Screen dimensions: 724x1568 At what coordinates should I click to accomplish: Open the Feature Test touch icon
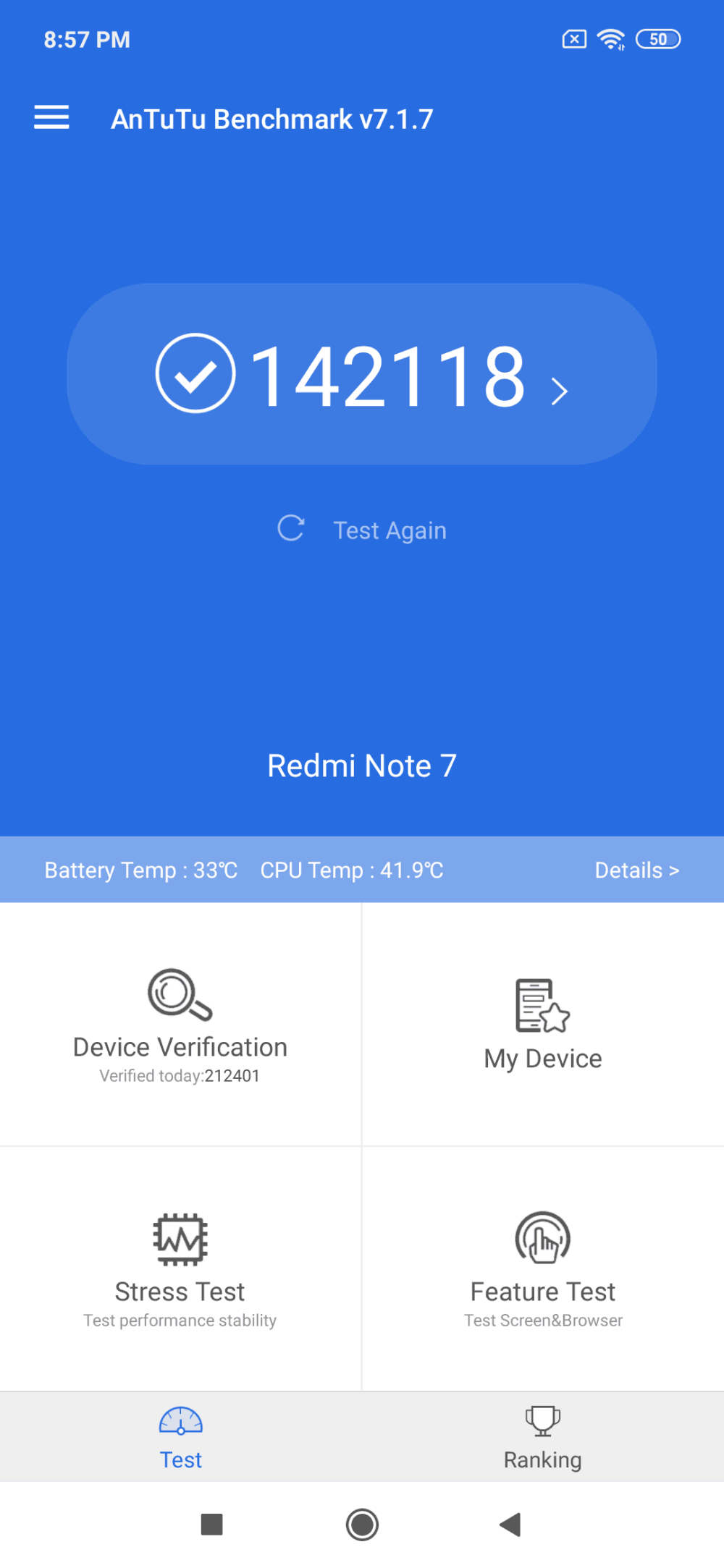(542, 1238)
